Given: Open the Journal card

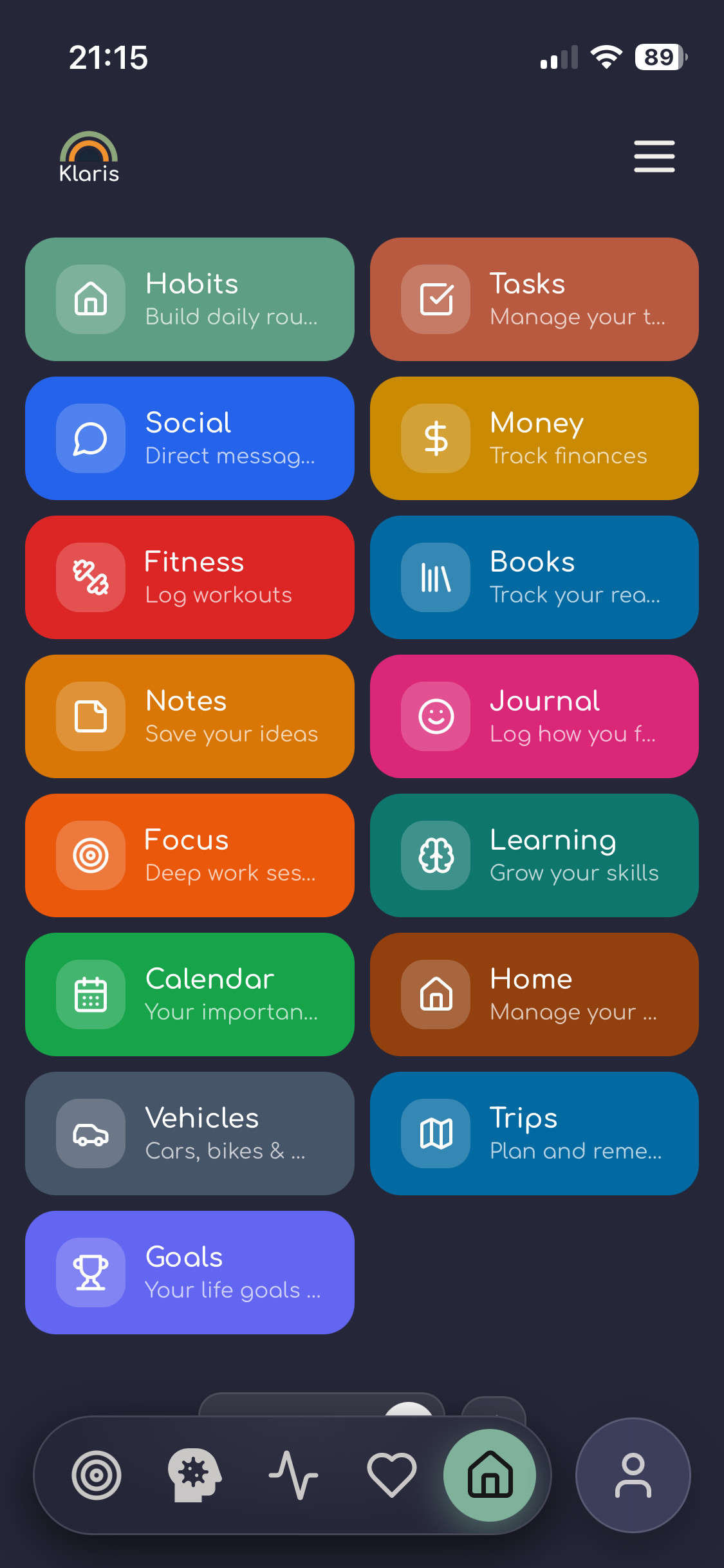Looking at the screenshot, I should click(x=534, y=716).
